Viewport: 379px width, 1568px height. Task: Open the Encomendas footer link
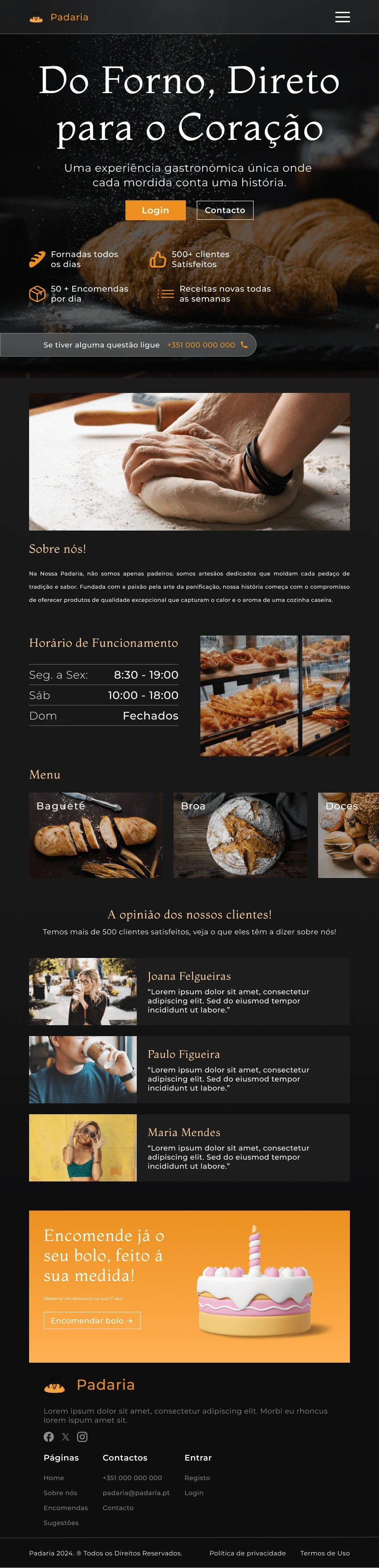tap(66, 1508)
